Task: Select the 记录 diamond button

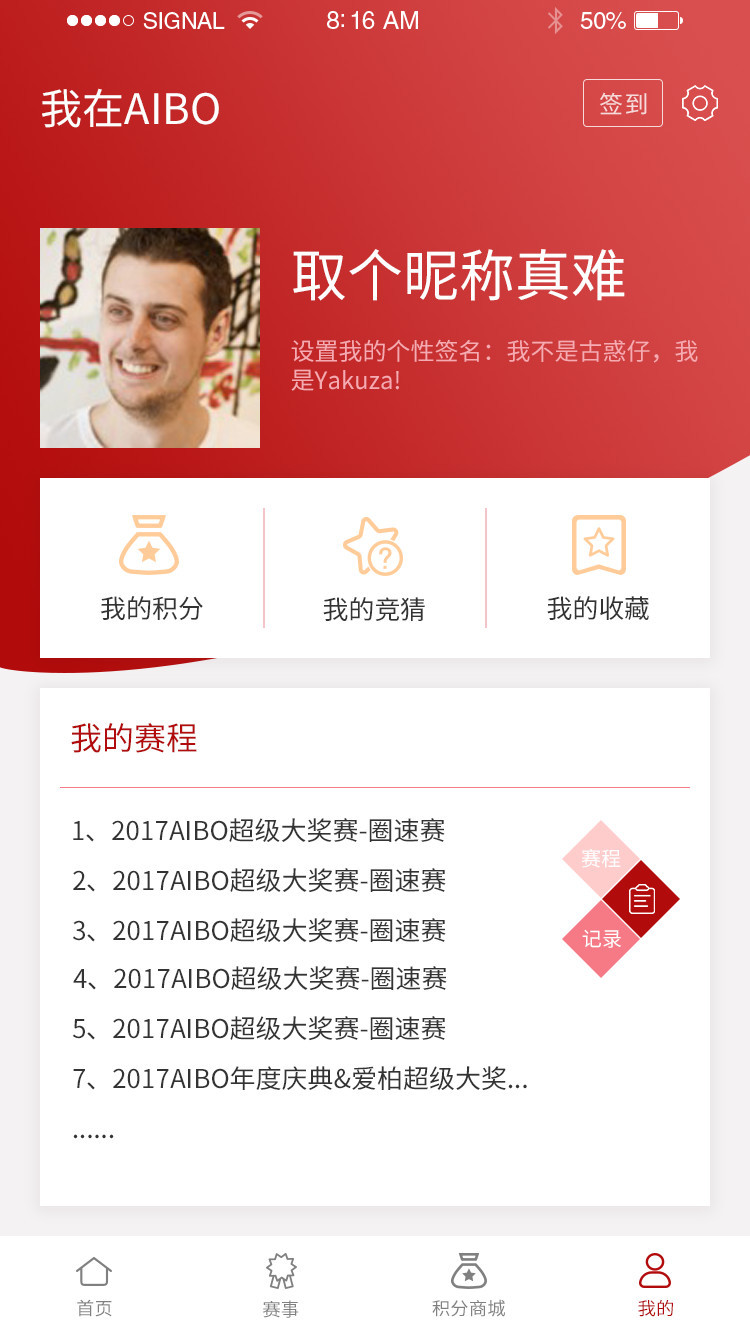Action: click(x=601, y=939)
